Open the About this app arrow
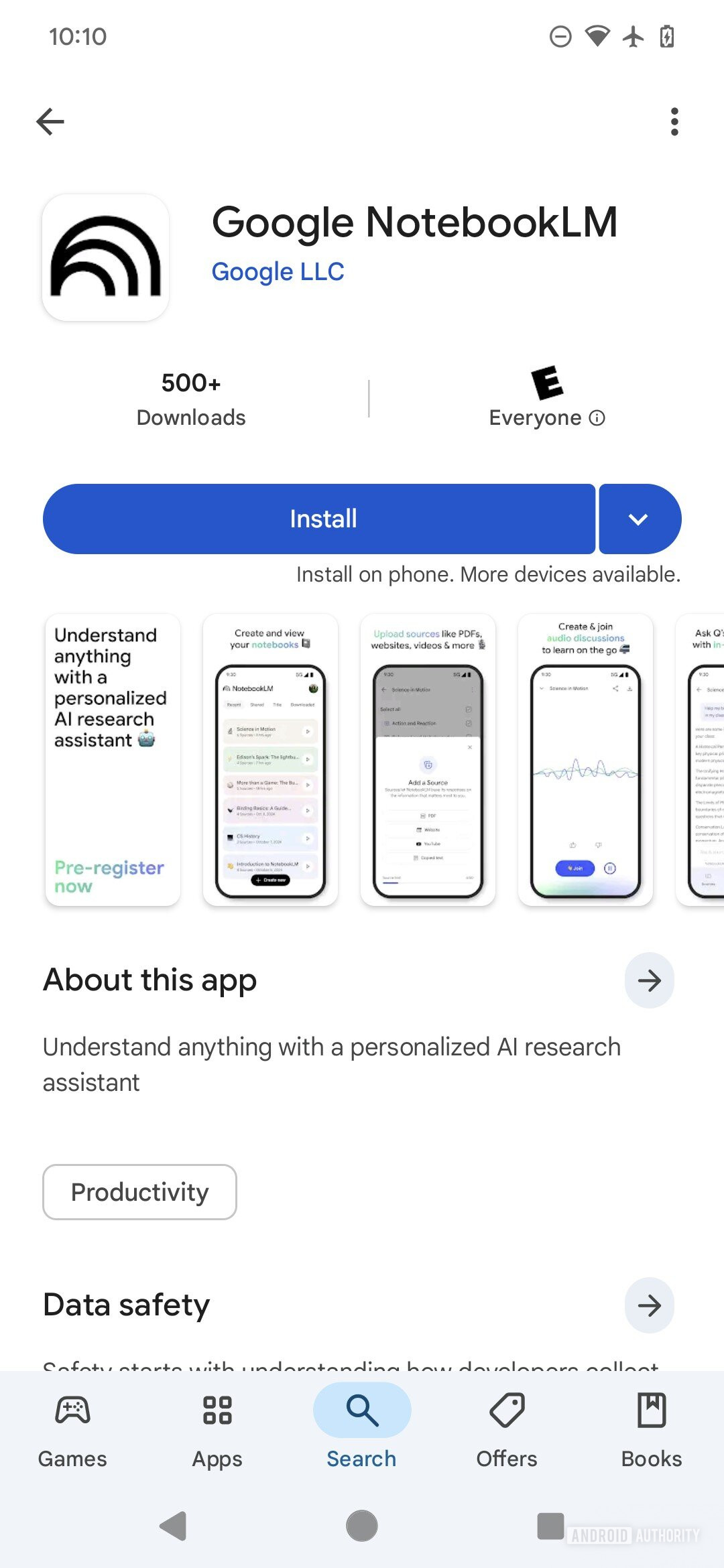The image size is (724, 1568). (649, 980)
